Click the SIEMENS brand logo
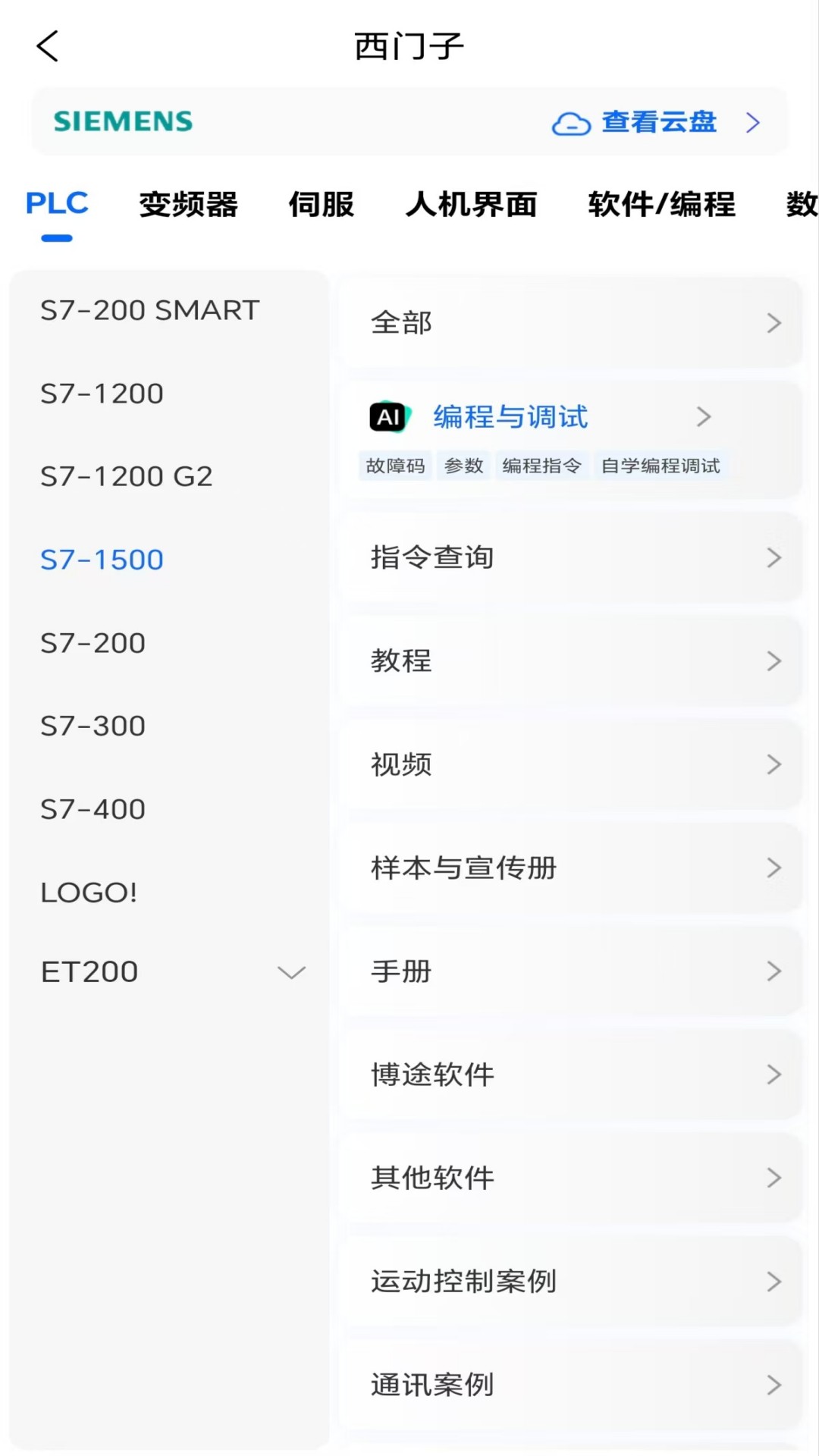 click(x=123, y=121)
